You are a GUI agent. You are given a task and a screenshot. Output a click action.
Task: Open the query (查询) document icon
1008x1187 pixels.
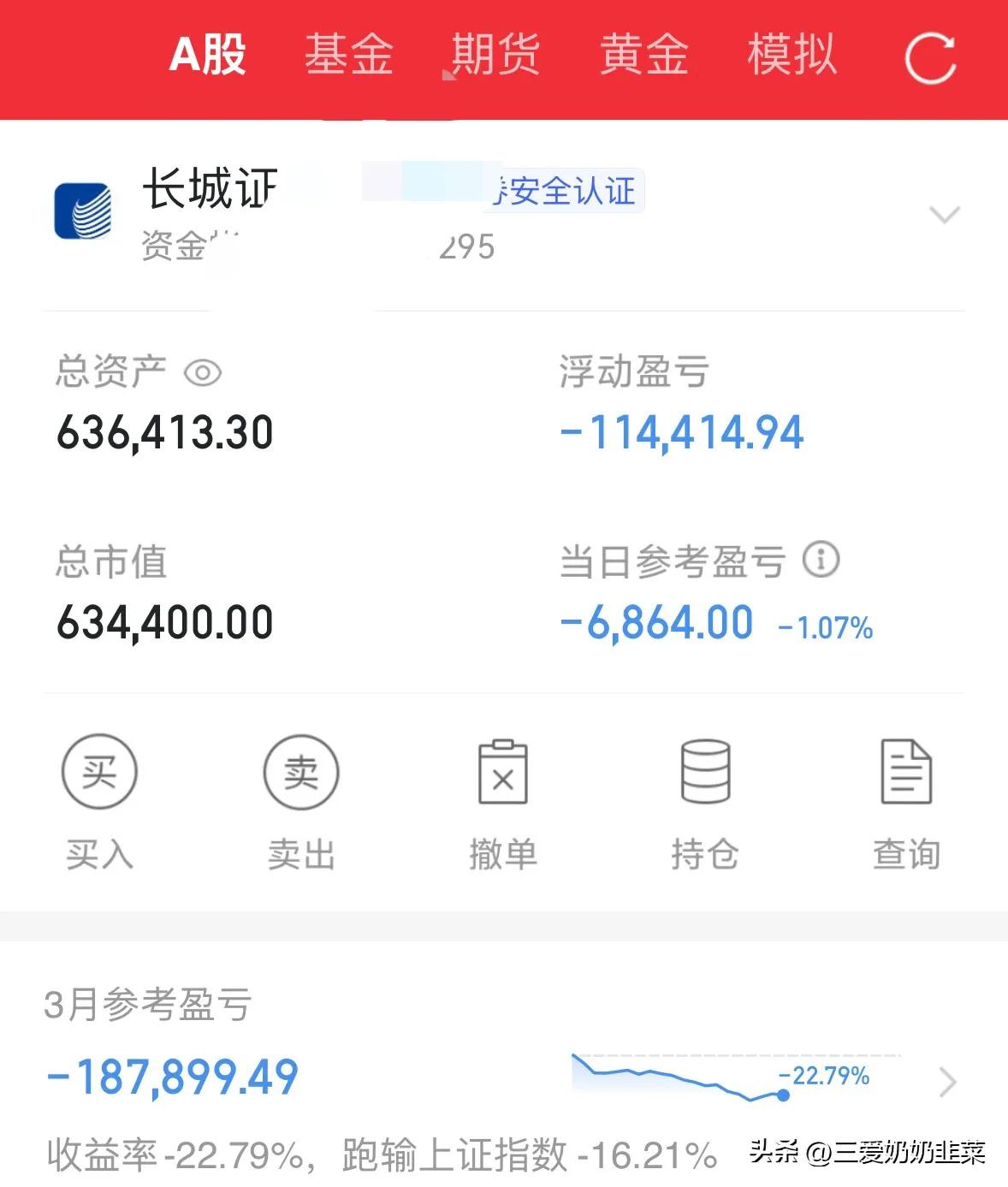[906, 771]
